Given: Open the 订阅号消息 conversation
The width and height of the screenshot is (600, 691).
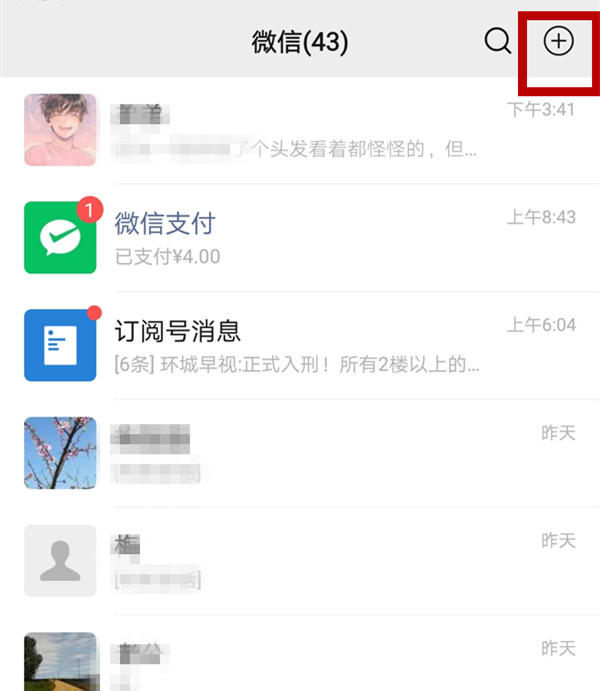Looking at the screenshot, I should pyautogui.click(x=300, y=345).
